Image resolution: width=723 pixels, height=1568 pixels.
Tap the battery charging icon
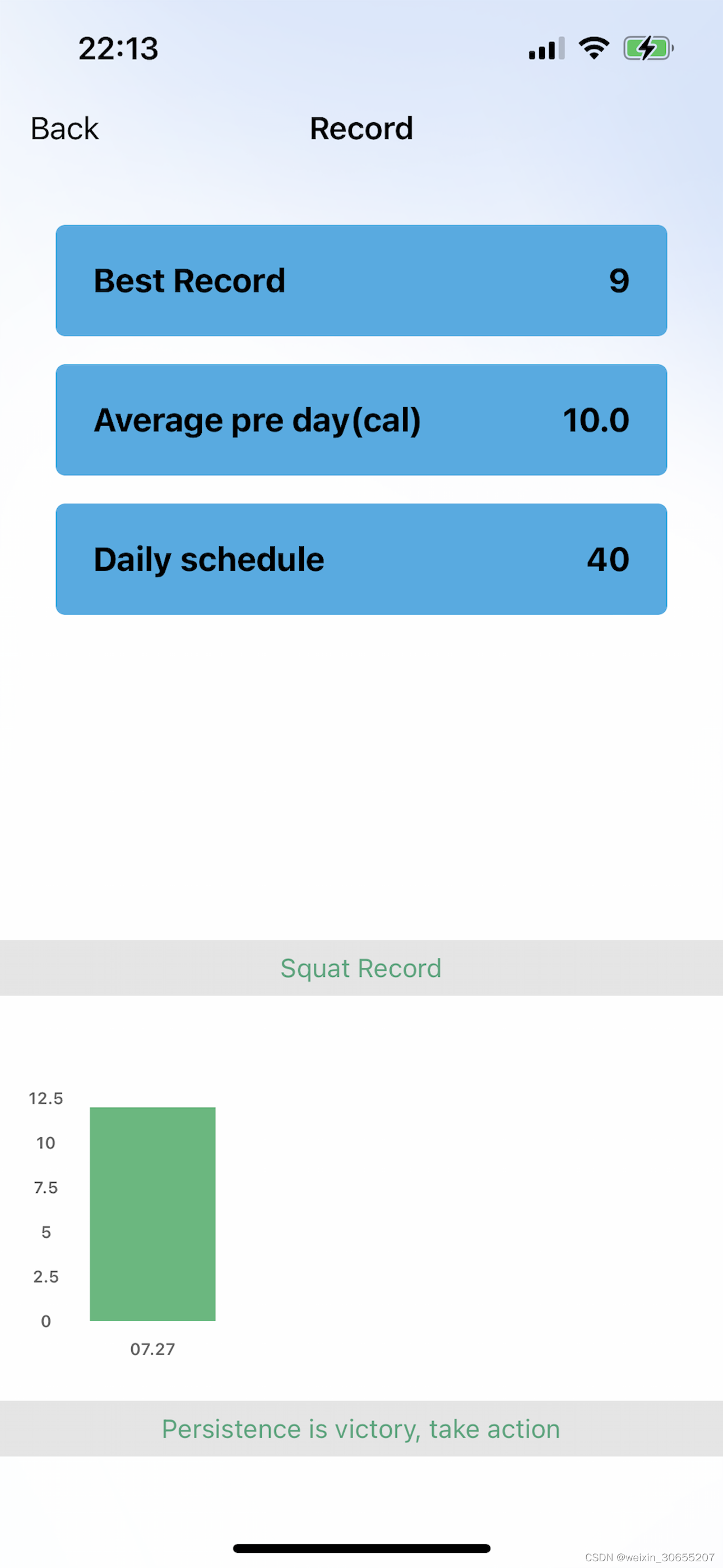click(x=647, y=48)
